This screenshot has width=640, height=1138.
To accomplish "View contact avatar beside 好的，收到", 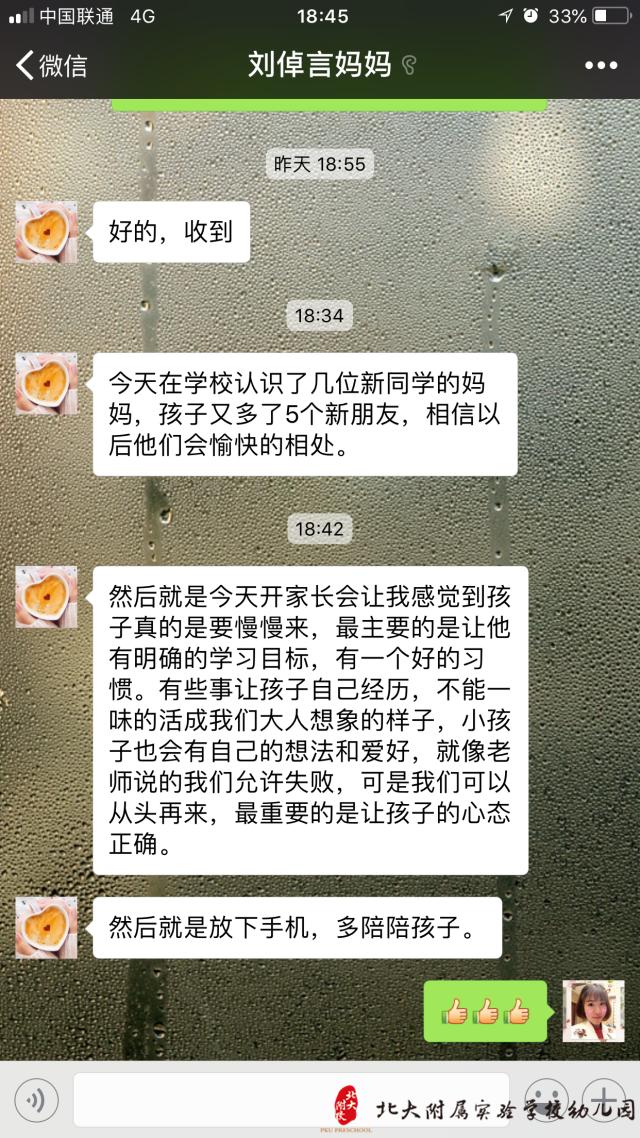I will [46, 232].
